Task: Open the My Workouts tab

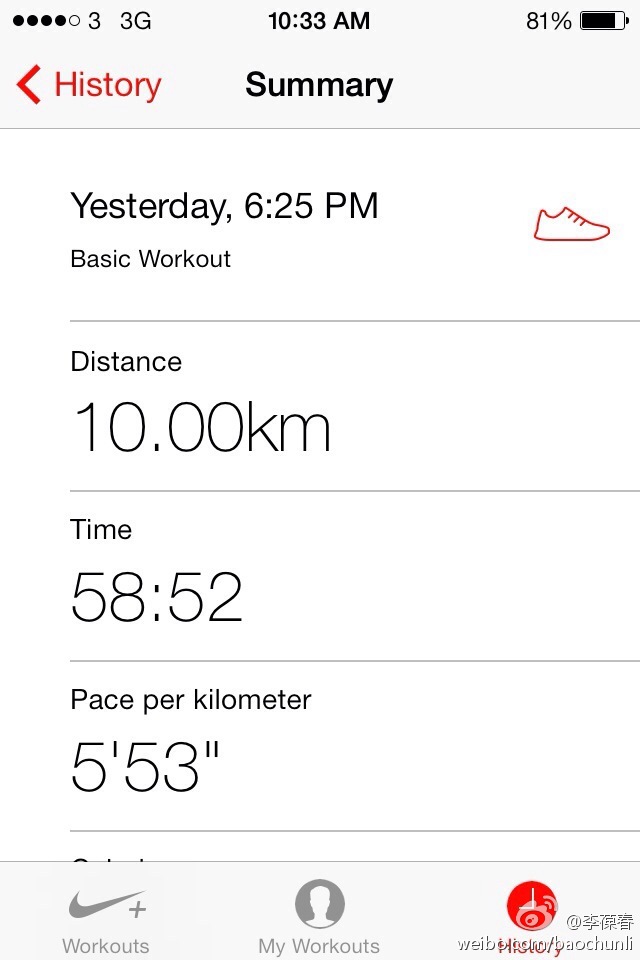Action: coord(319,918)
